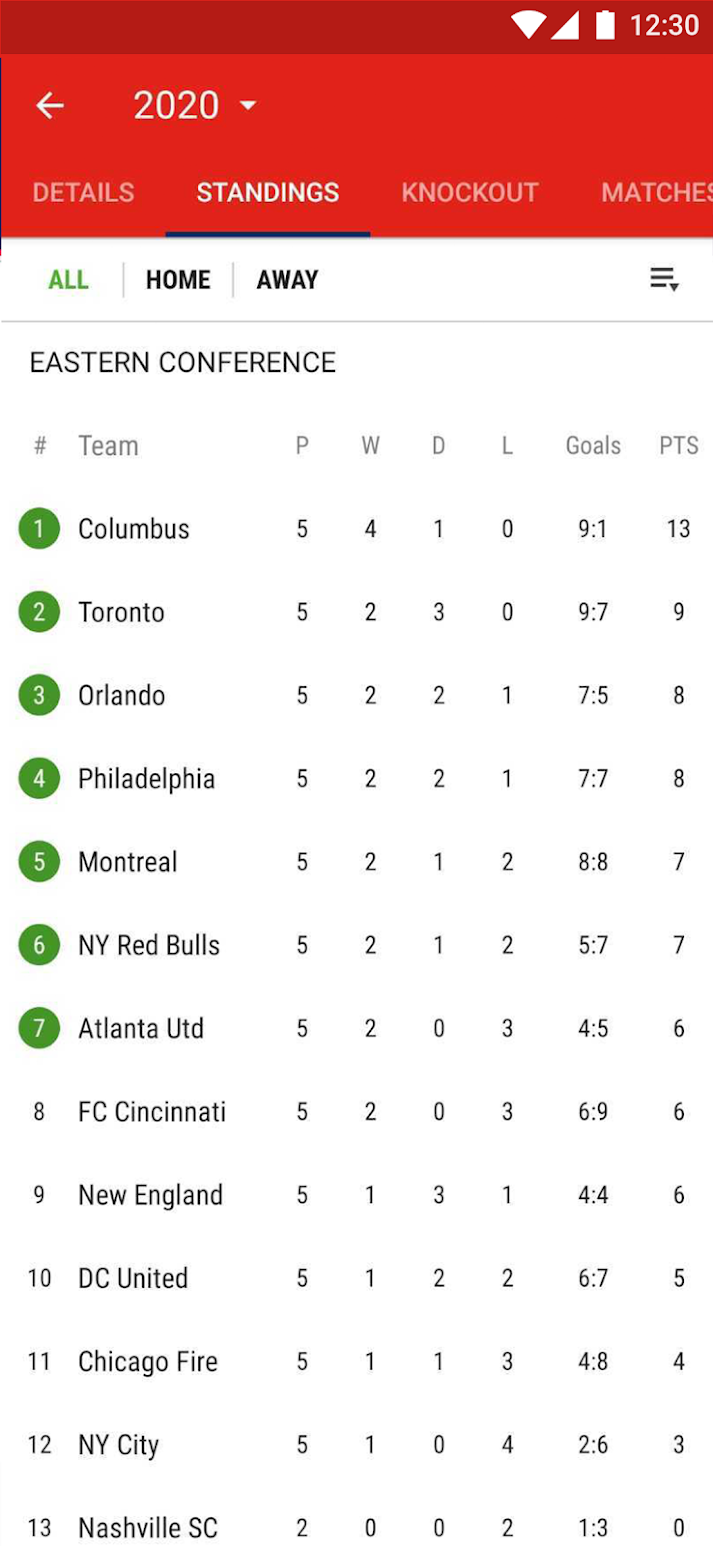Image resolution: width=713 pixels, height=1546 pixels.
Task: Open the Knockout tab
Action: coord(470,192)
